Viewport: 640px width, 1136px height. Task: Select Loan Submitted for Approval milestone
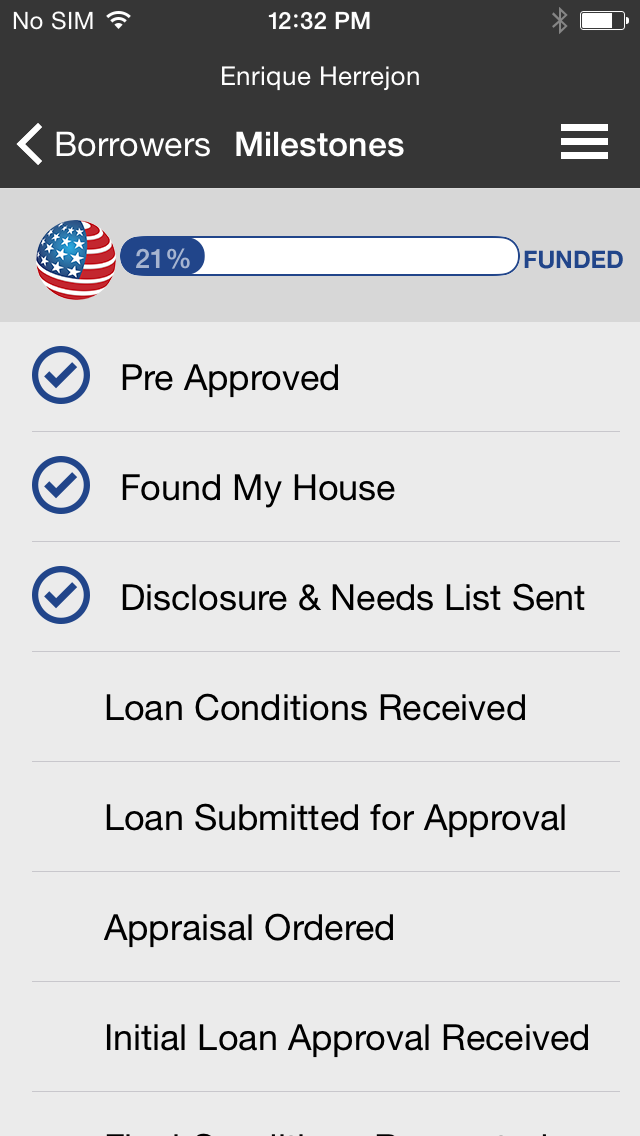pyautogui.click(x=325, y=817)
